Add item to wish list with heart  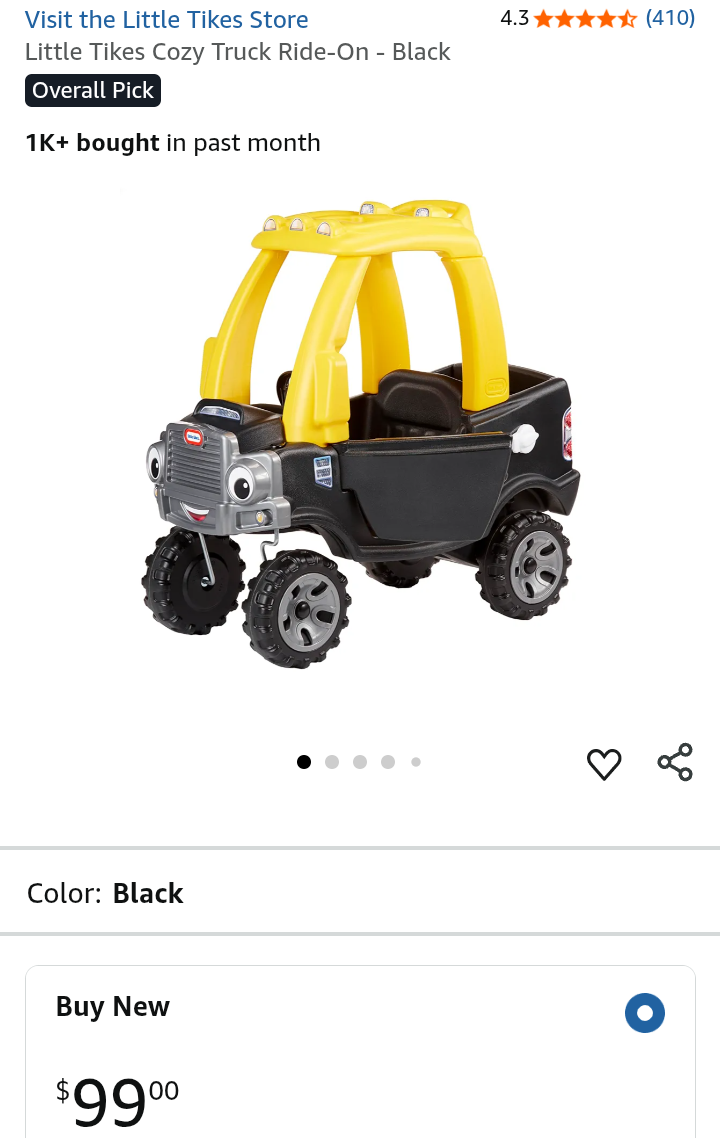tap(604, 764)
